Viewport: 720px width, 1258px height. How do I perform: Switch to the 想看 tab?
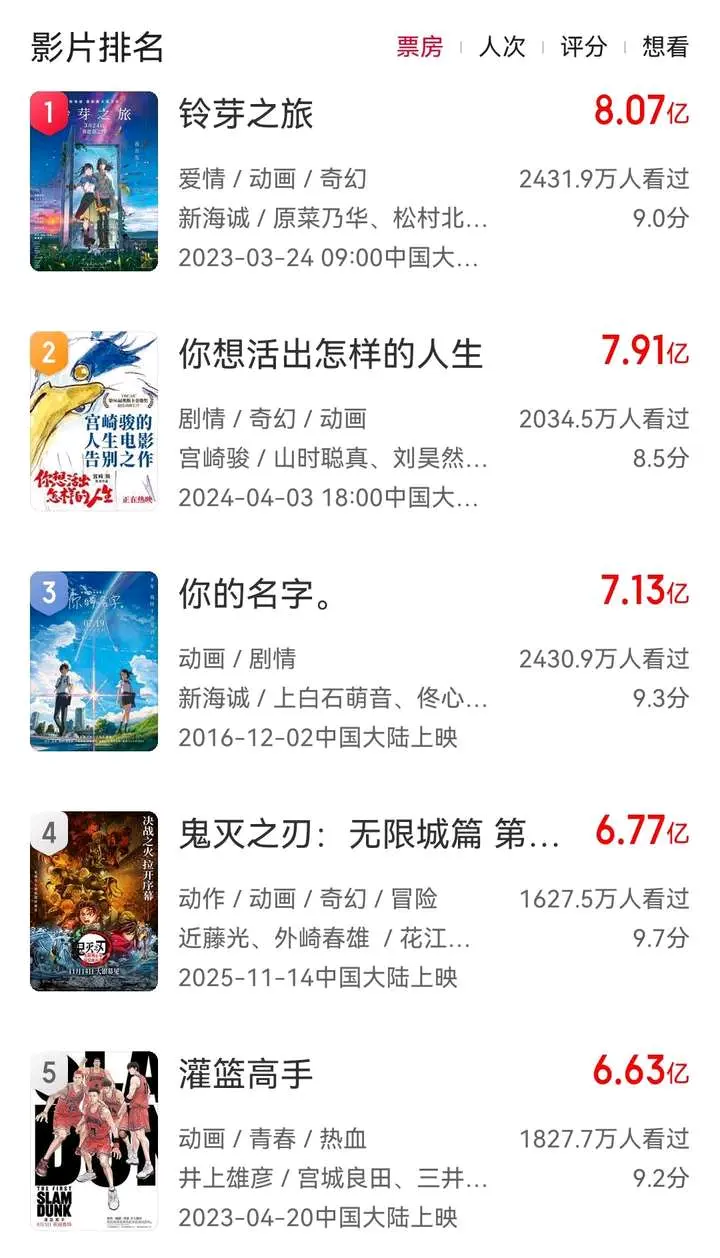665,47
